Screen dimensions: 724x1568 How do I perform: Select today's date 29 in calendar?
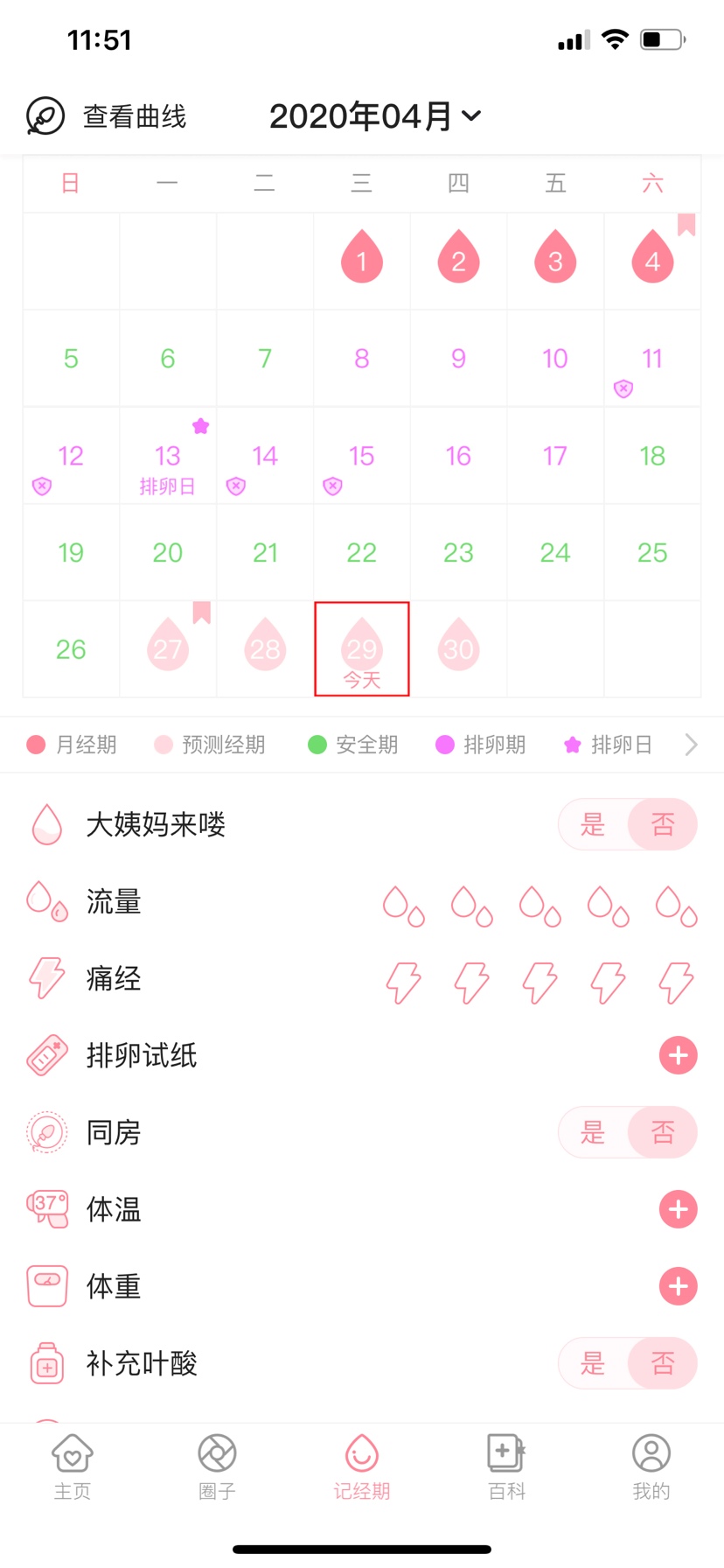pos(361,649)
